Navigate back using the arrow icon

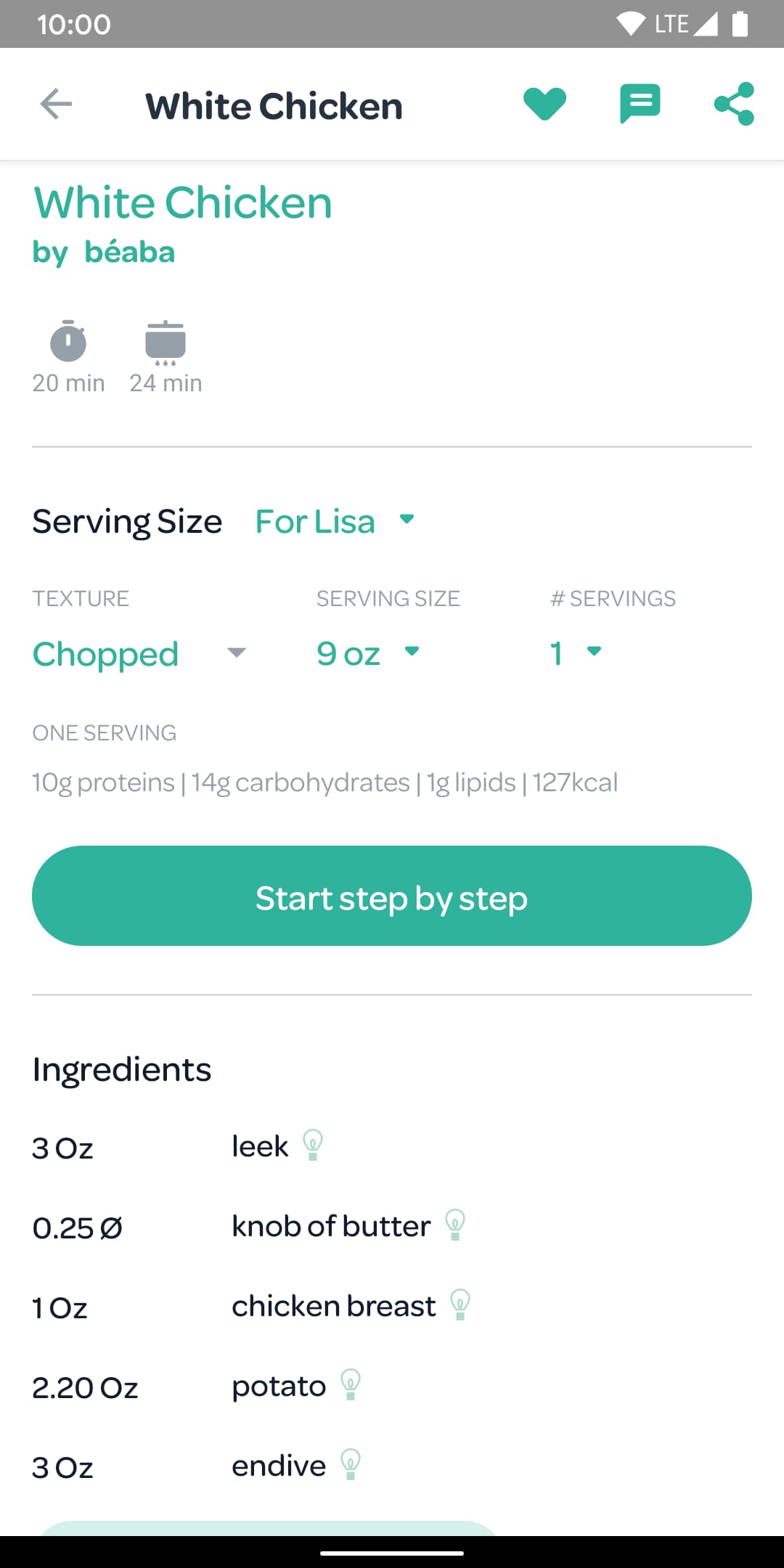point(56,104)
